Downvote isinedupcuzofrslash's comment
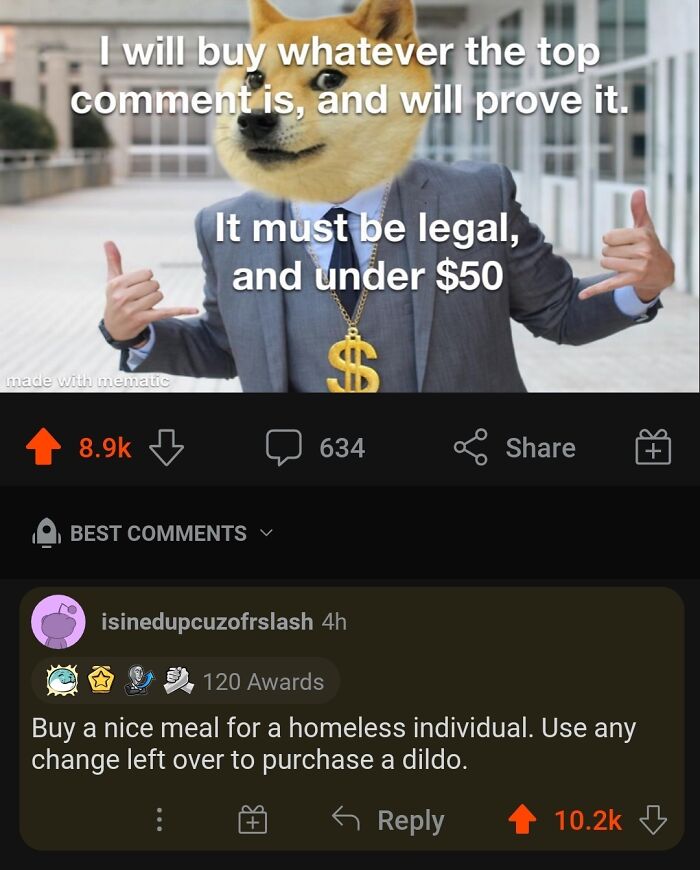This screenshot has width=700, height=870. 653,821
